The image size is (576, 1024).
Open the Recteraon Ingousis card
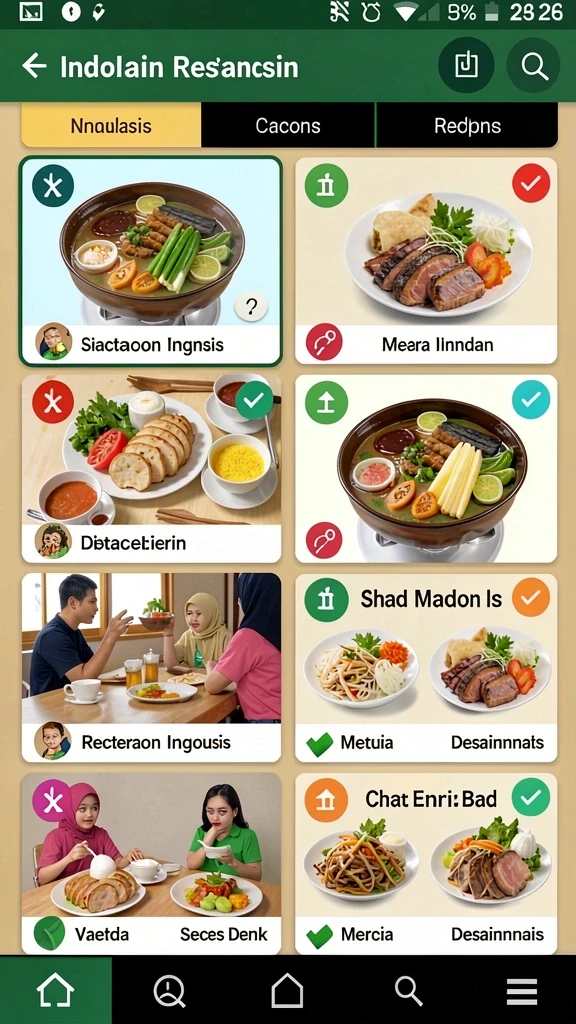click(x=152, y=667)
